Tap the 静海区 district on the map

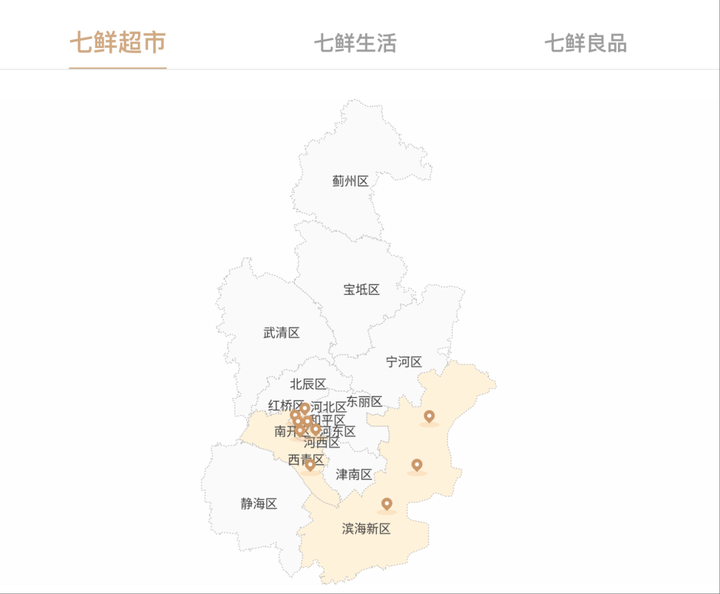tap(258, 503)
